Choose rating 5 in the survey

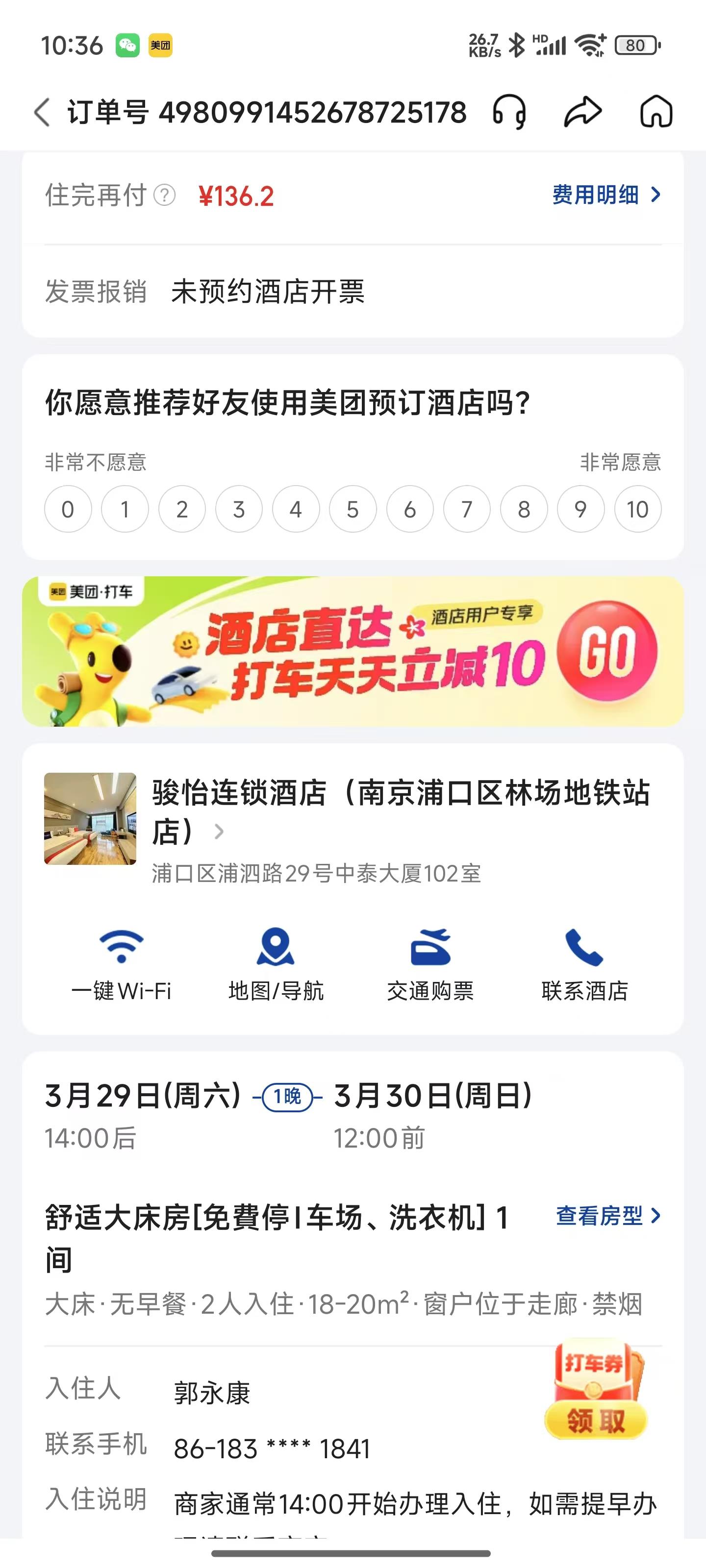click(x=353, y=510)
